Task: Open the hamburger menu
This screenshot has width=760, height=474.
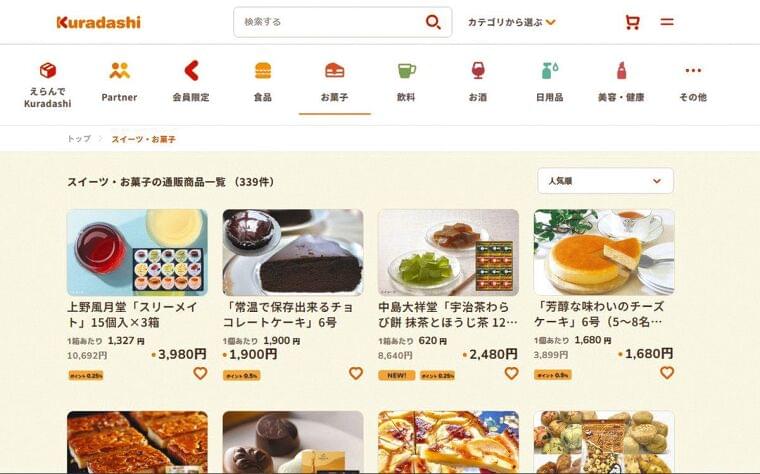Action: coord(667,22)
